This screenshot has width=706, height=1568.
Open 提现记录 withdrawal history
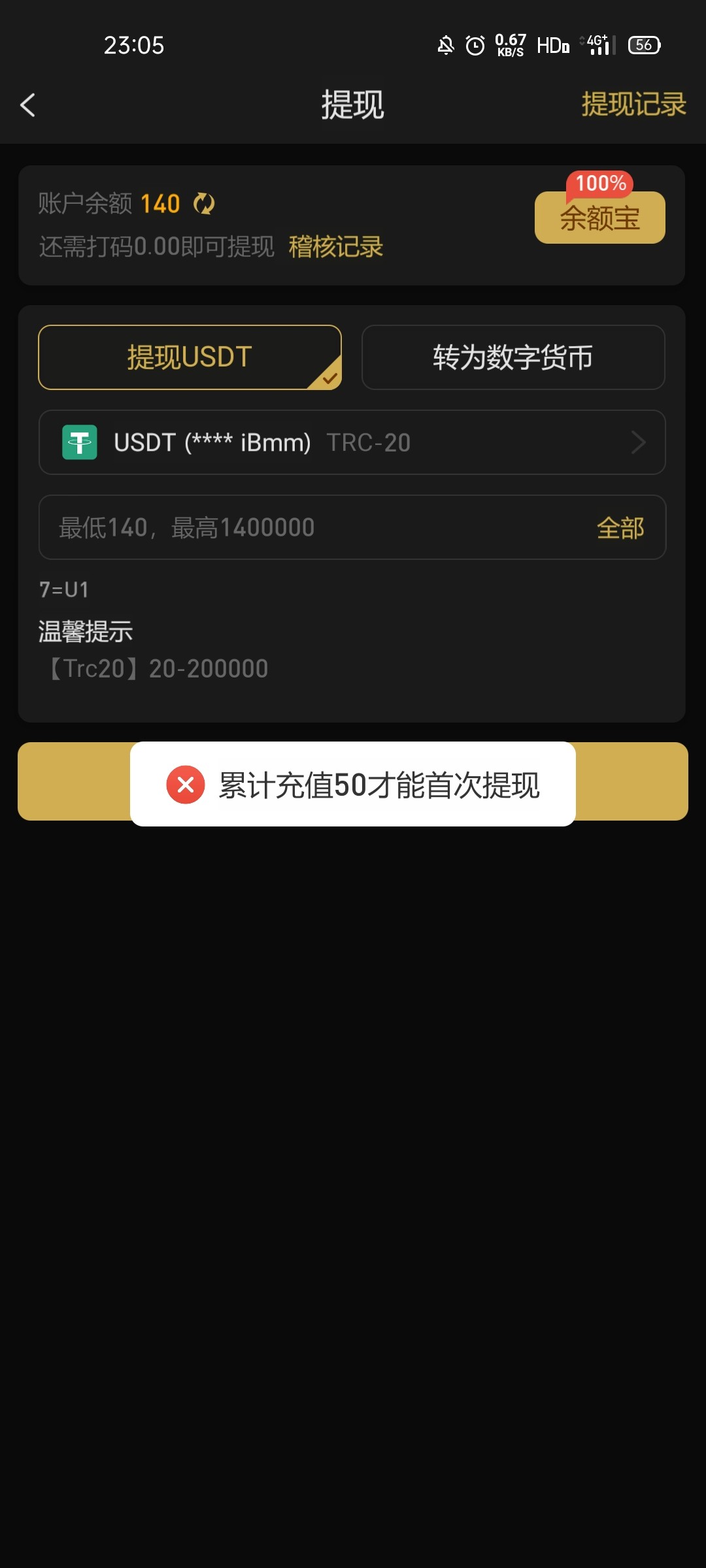(633, 105)
